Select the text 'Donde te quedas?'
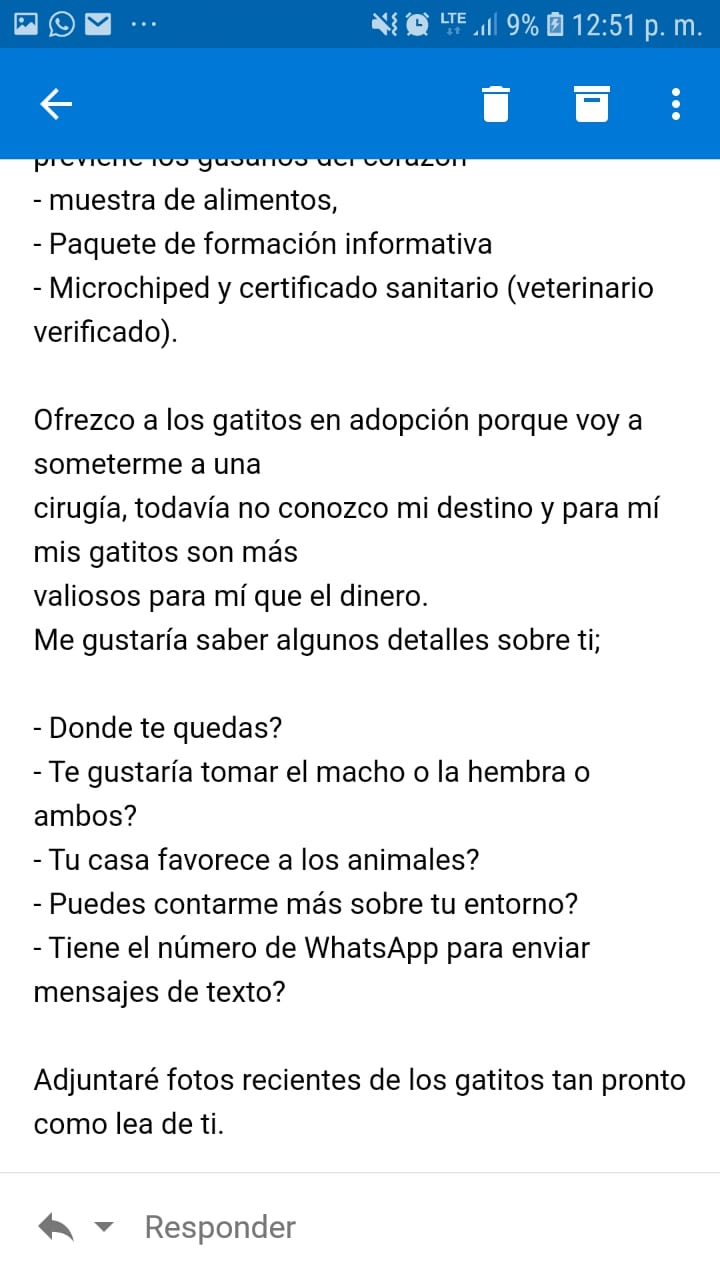The height and width of the screenshot is (1280, 720). pyautogui.click(x=163, y=728)
